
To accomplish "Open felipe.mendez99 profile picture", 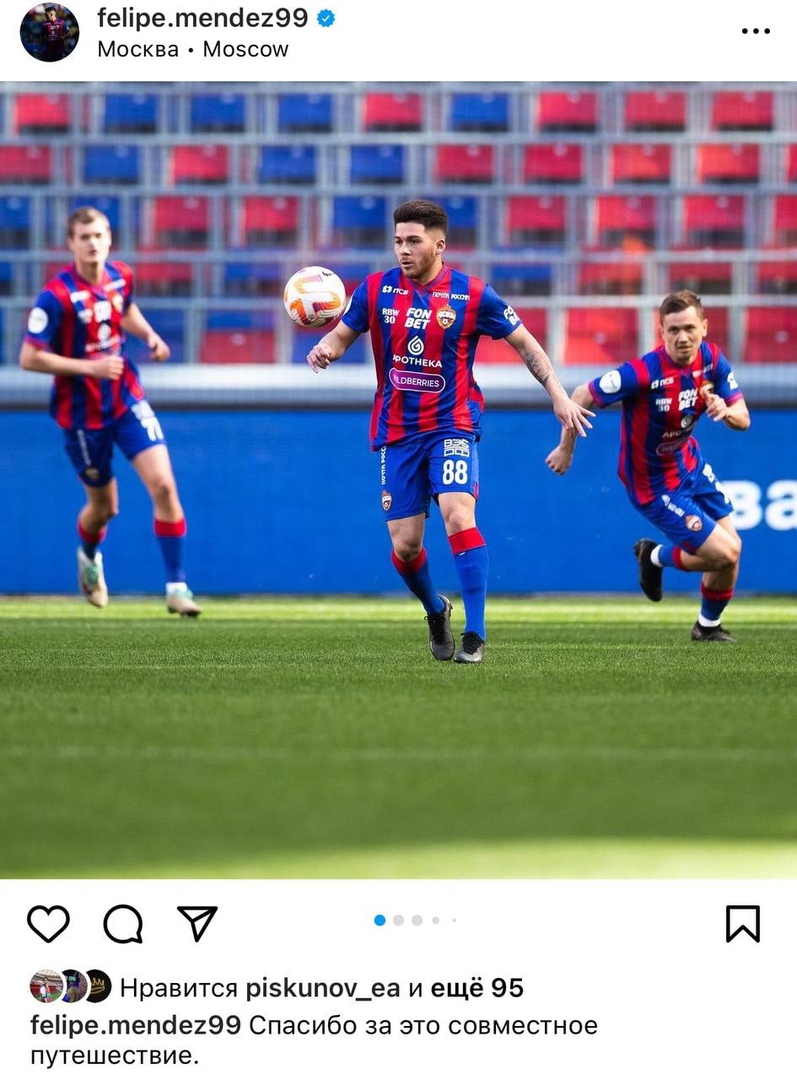I will coord(49,33).
